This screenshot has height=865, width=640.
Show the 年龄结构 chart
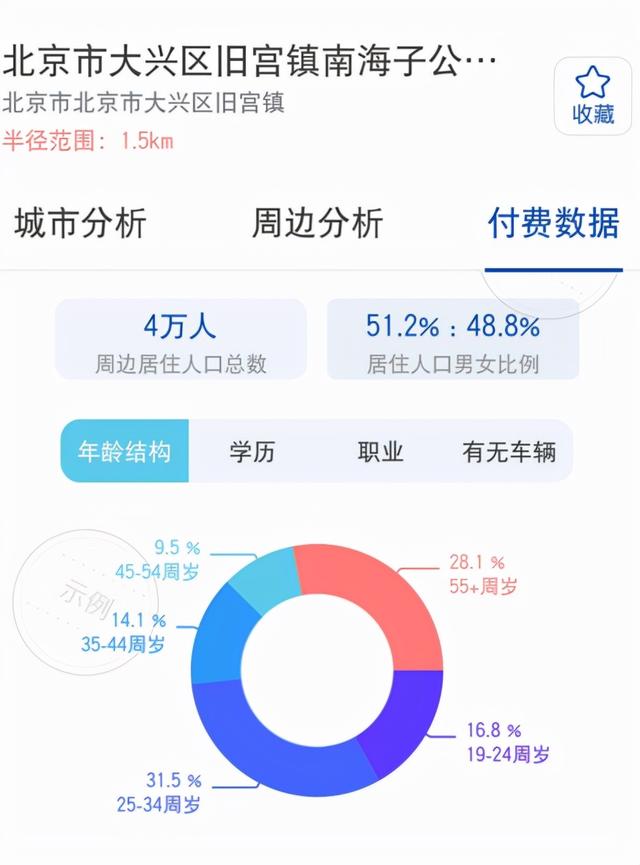point(125,451)
